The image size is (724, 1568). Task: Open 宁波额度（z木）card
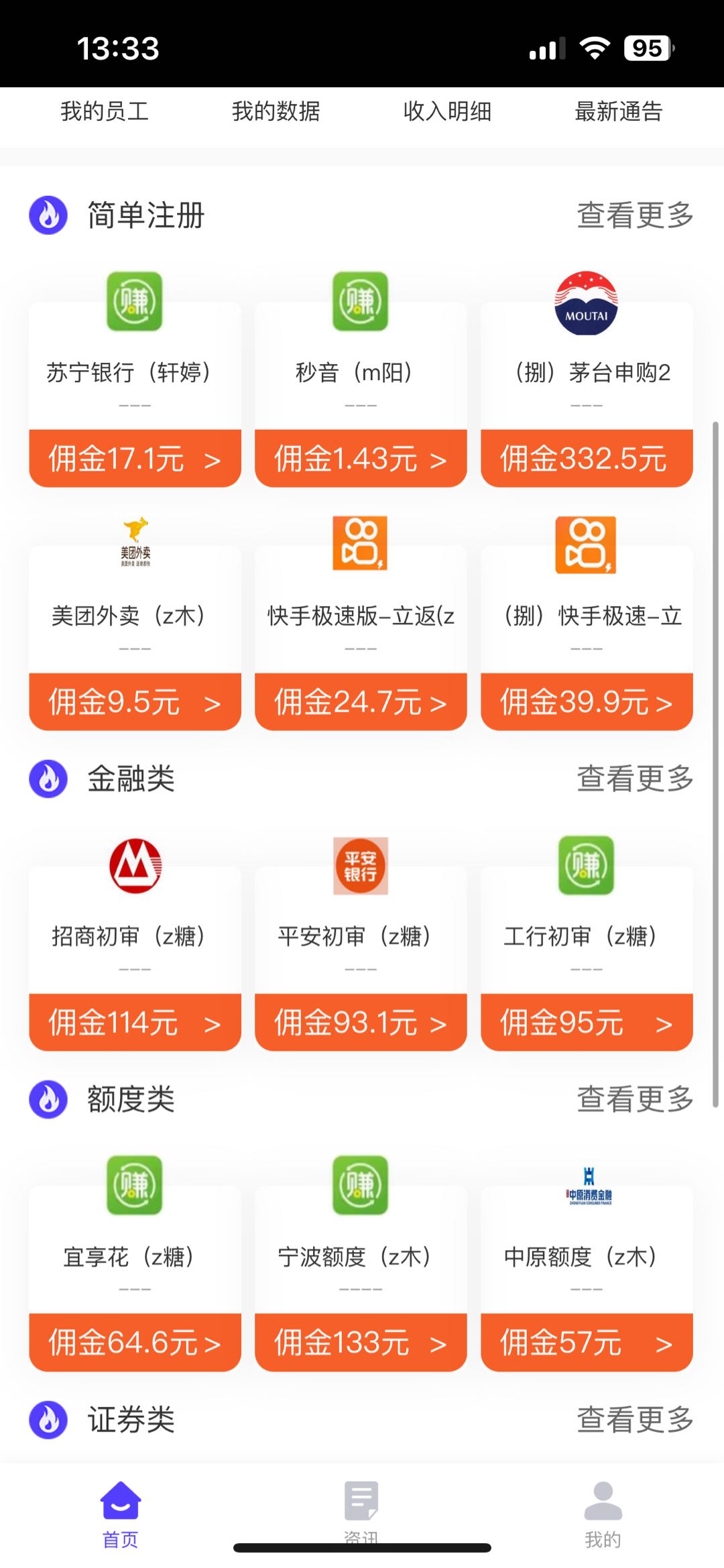(361, 1278)
